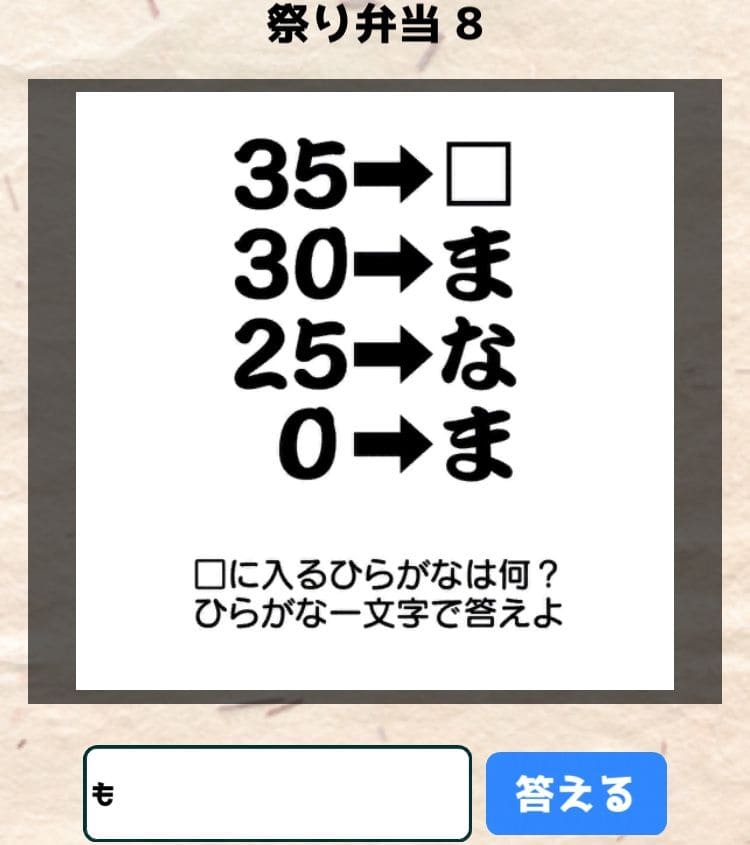Tap the answer input field

(x=277, y=794)
